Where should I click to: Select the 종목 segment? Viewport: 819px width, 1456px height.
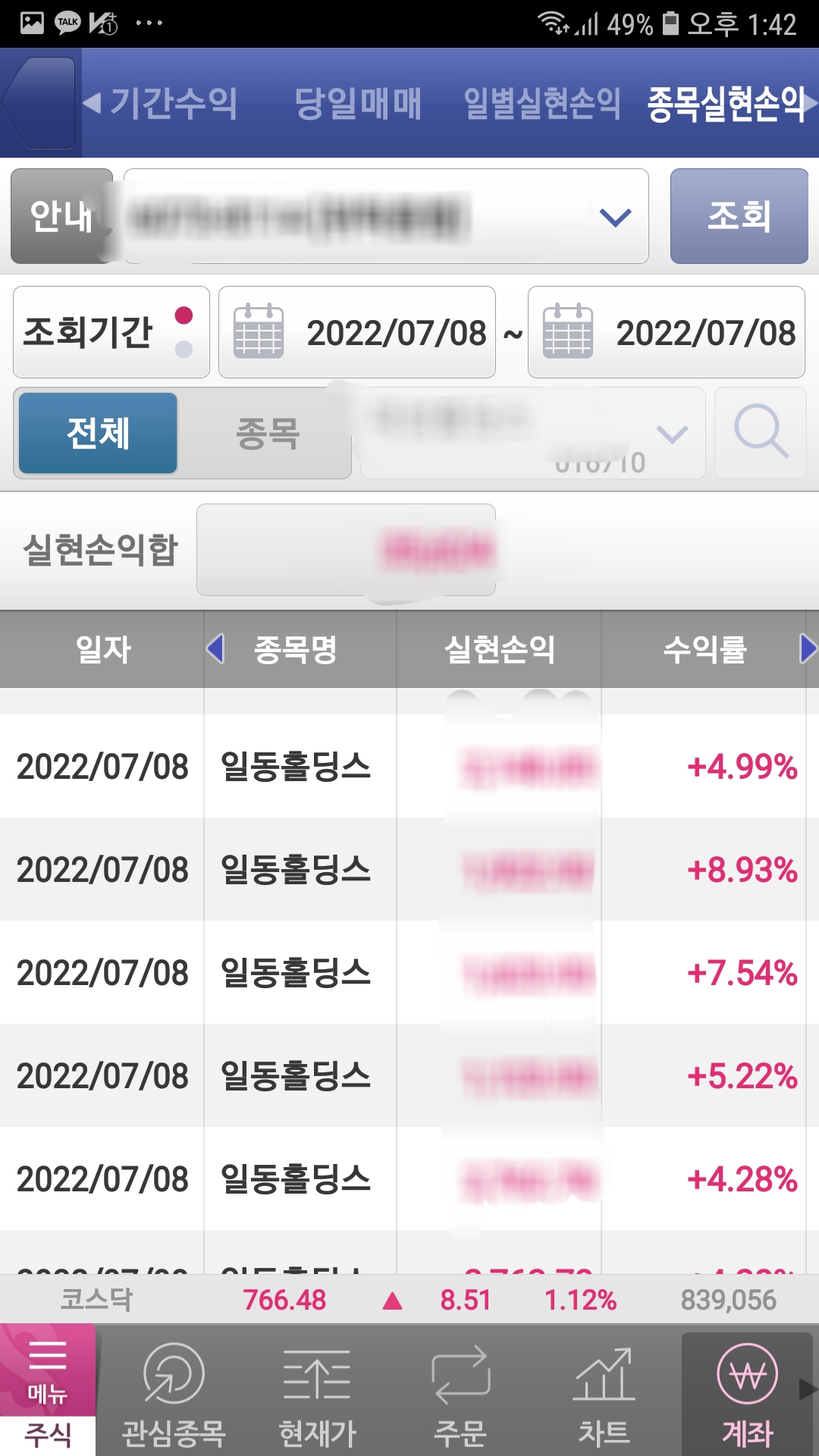click(x=267, y=433)
